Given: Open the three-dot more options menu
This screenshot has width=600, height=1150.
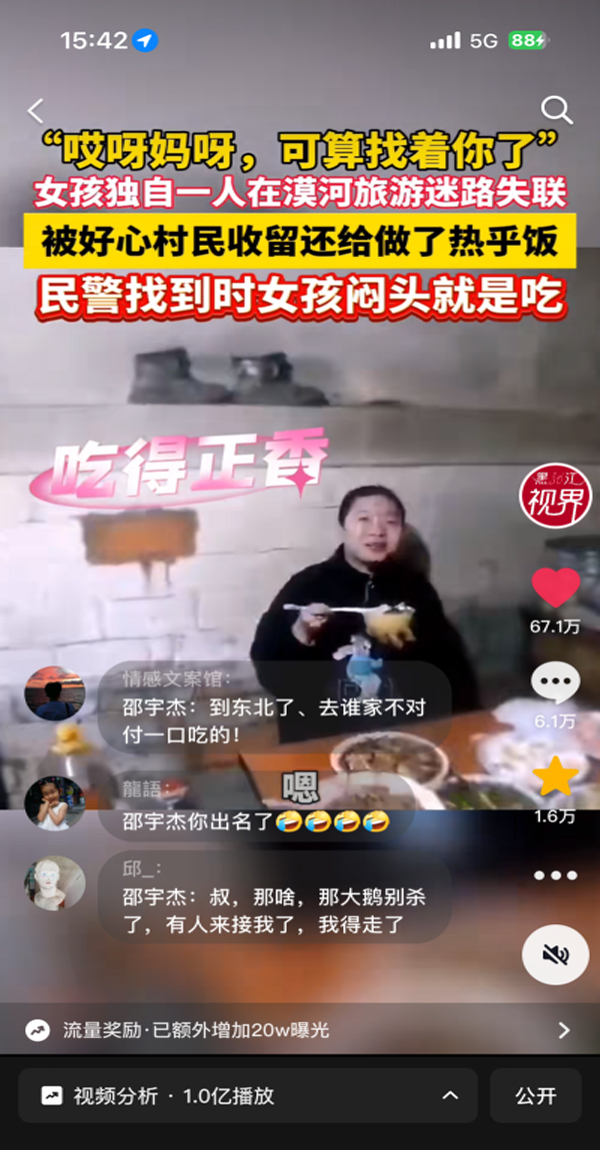Looking at the screenshot, I should [555, 875].
